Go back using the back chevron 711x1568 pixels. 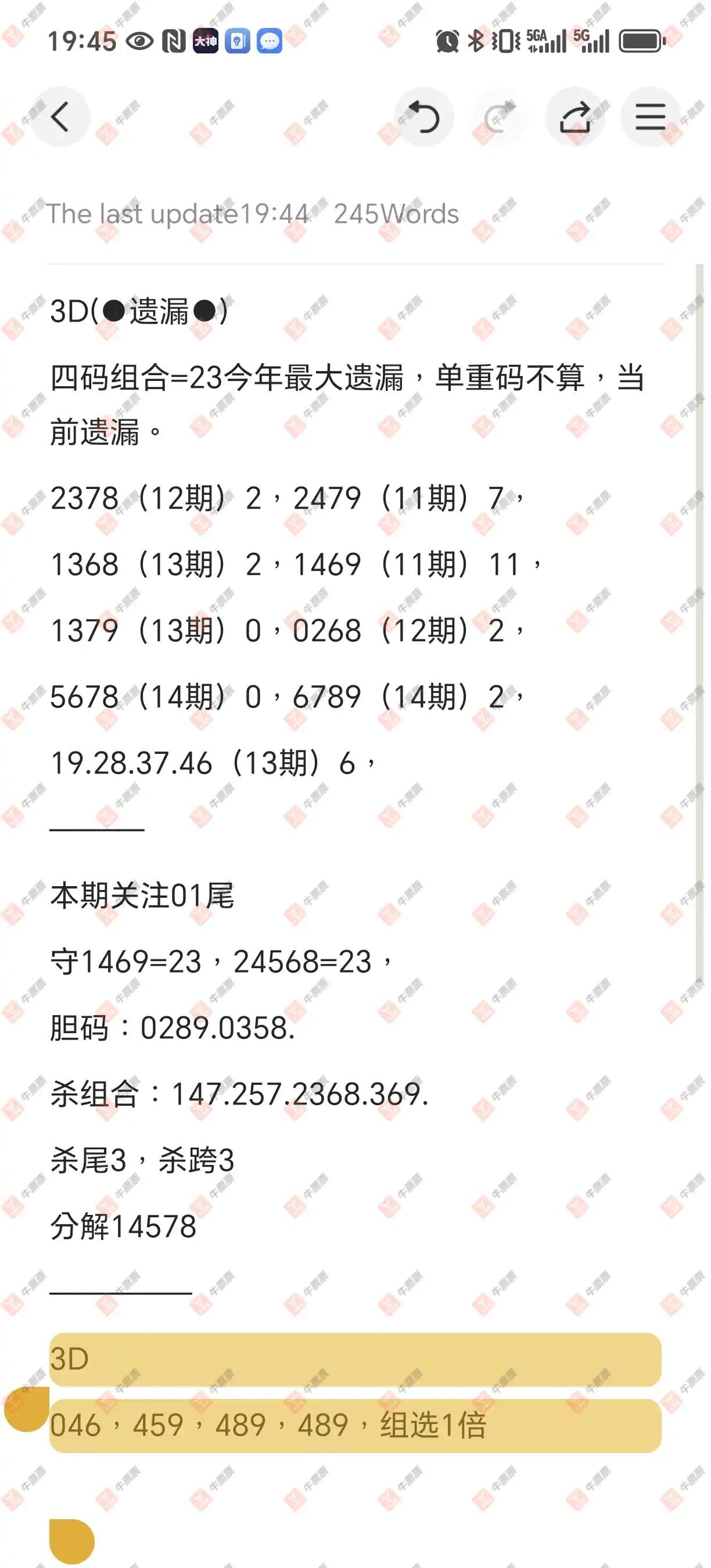[x=60, y=117]
